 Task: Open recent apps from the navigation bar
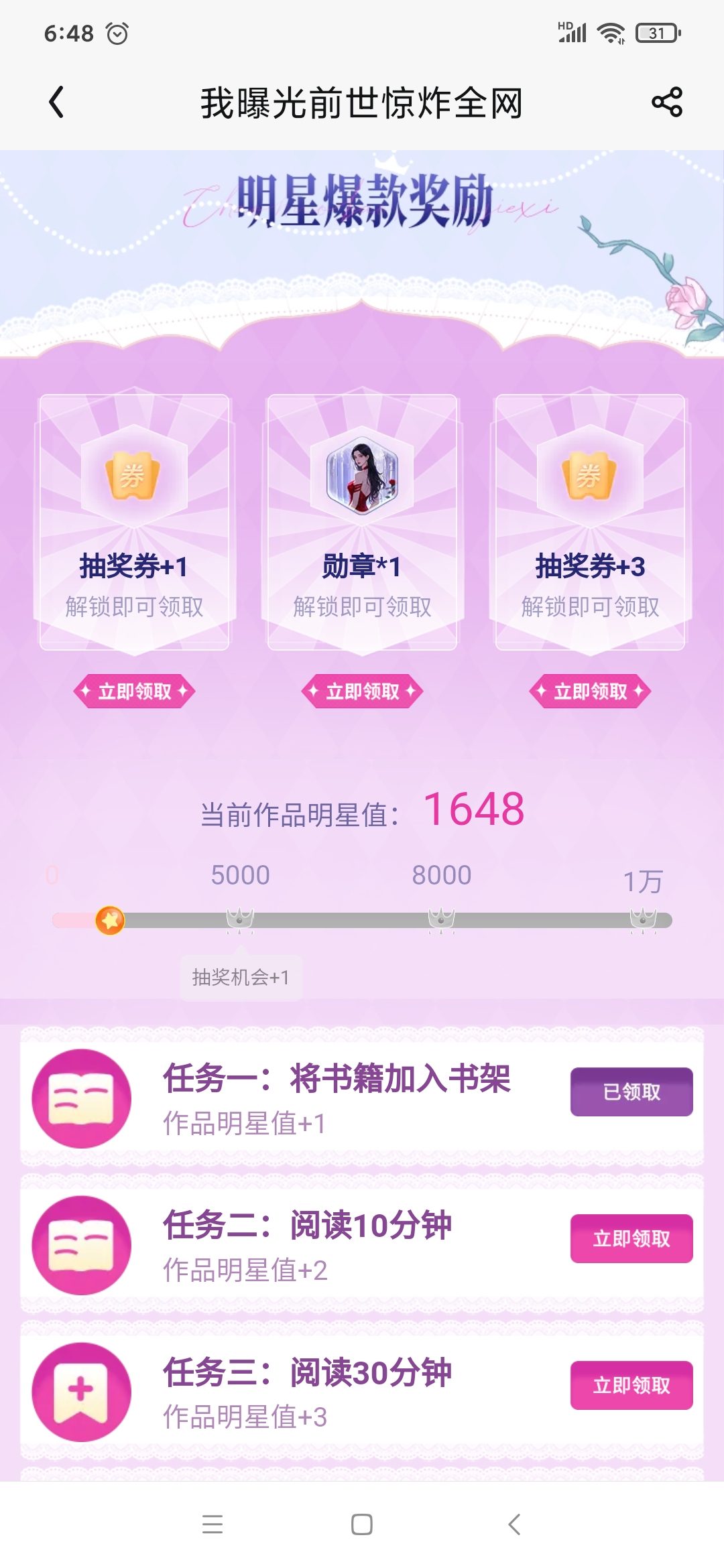213,1524
